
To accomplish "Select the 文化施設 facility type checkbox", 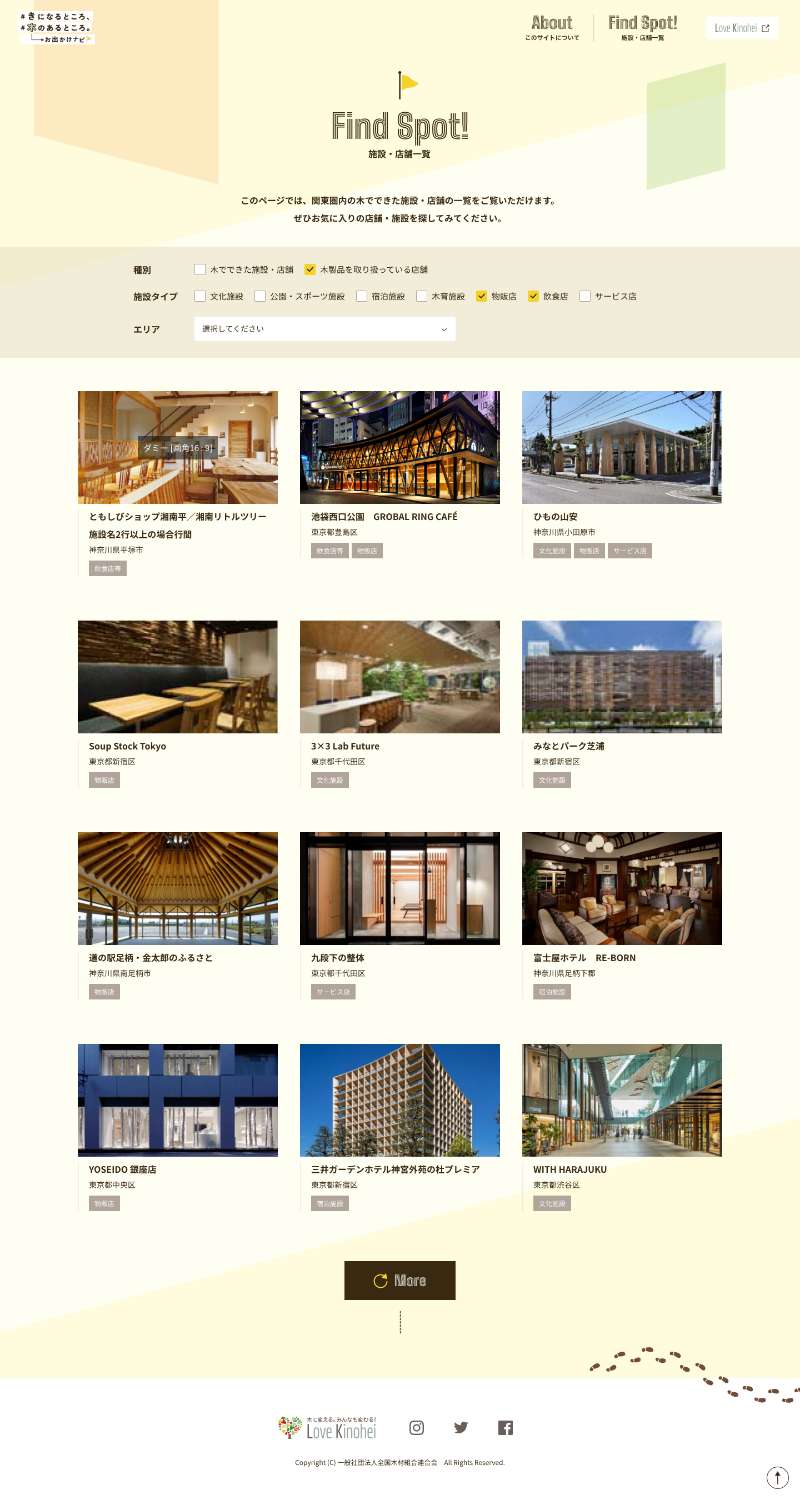I will click(200, 296).
